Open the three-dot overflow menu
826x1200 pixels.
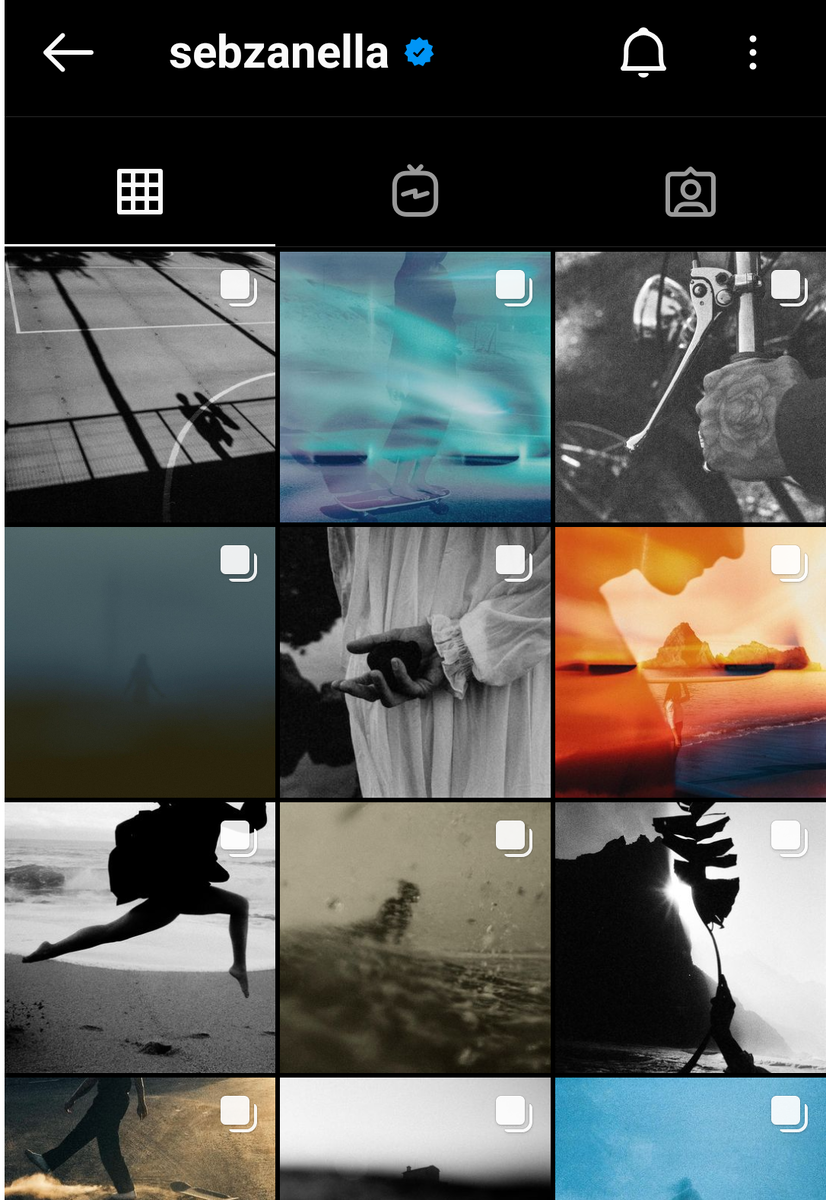coord(753,52)
